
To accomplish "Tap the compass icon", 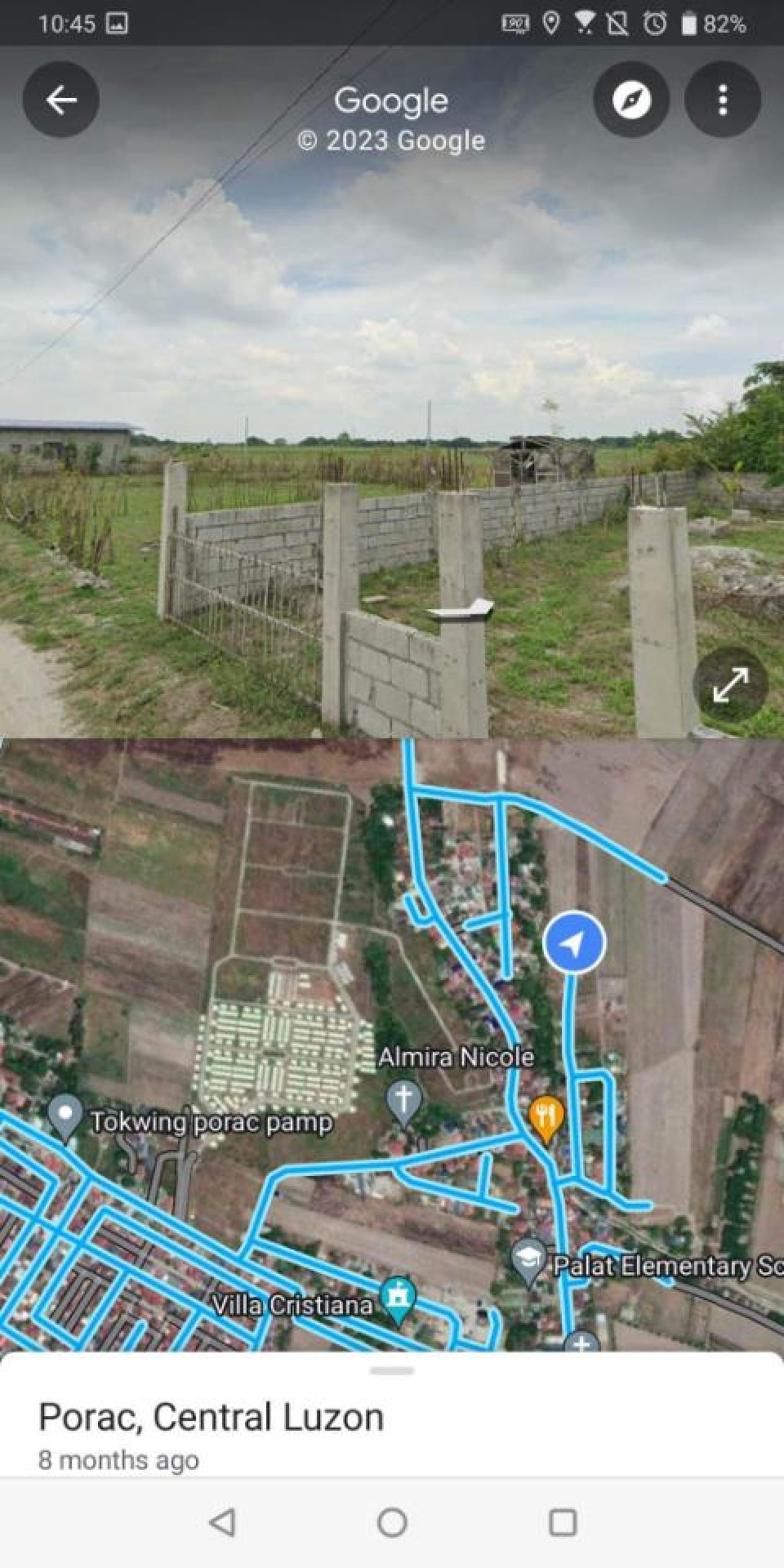I will click(x=631, y=100).
